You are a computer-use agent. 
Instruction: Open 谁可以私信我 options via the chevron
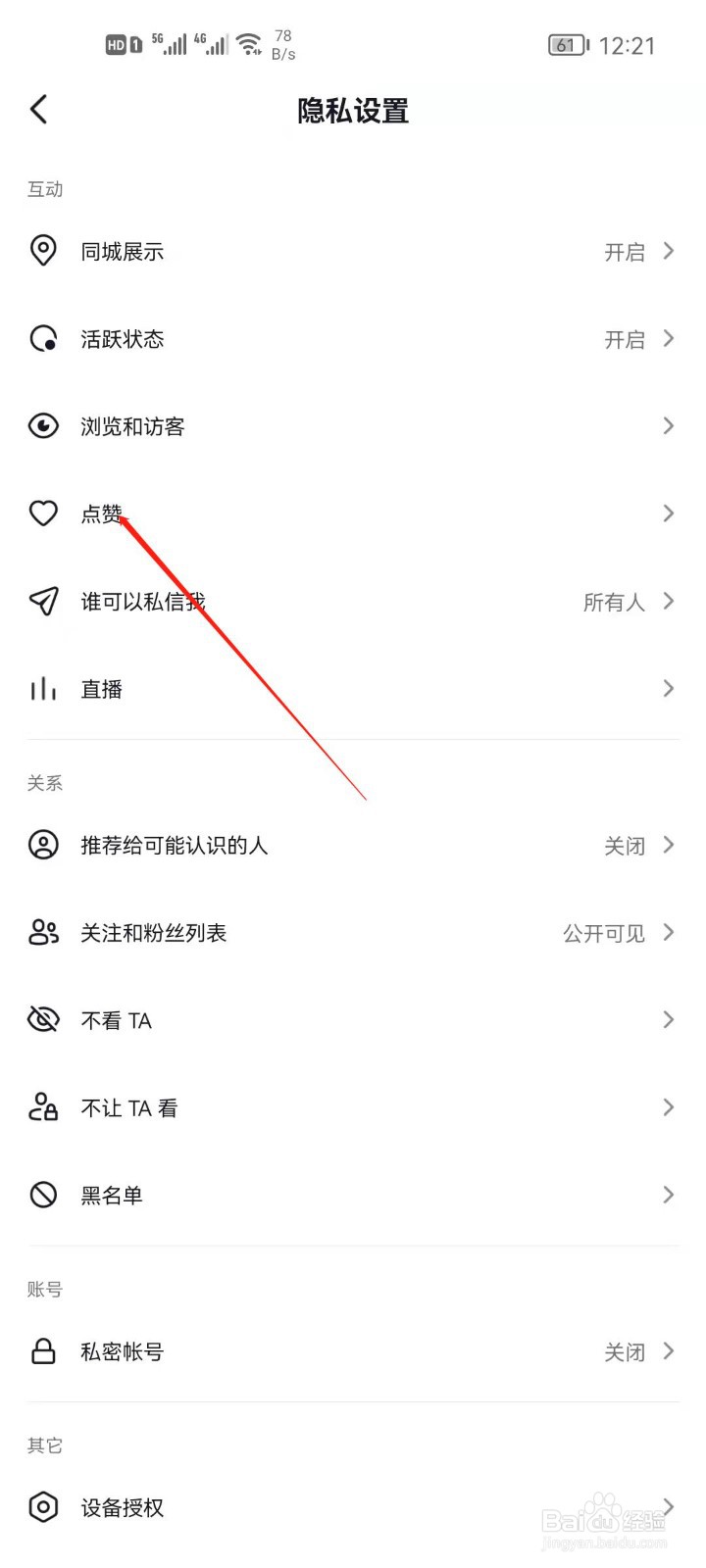(x=669, y=602)
